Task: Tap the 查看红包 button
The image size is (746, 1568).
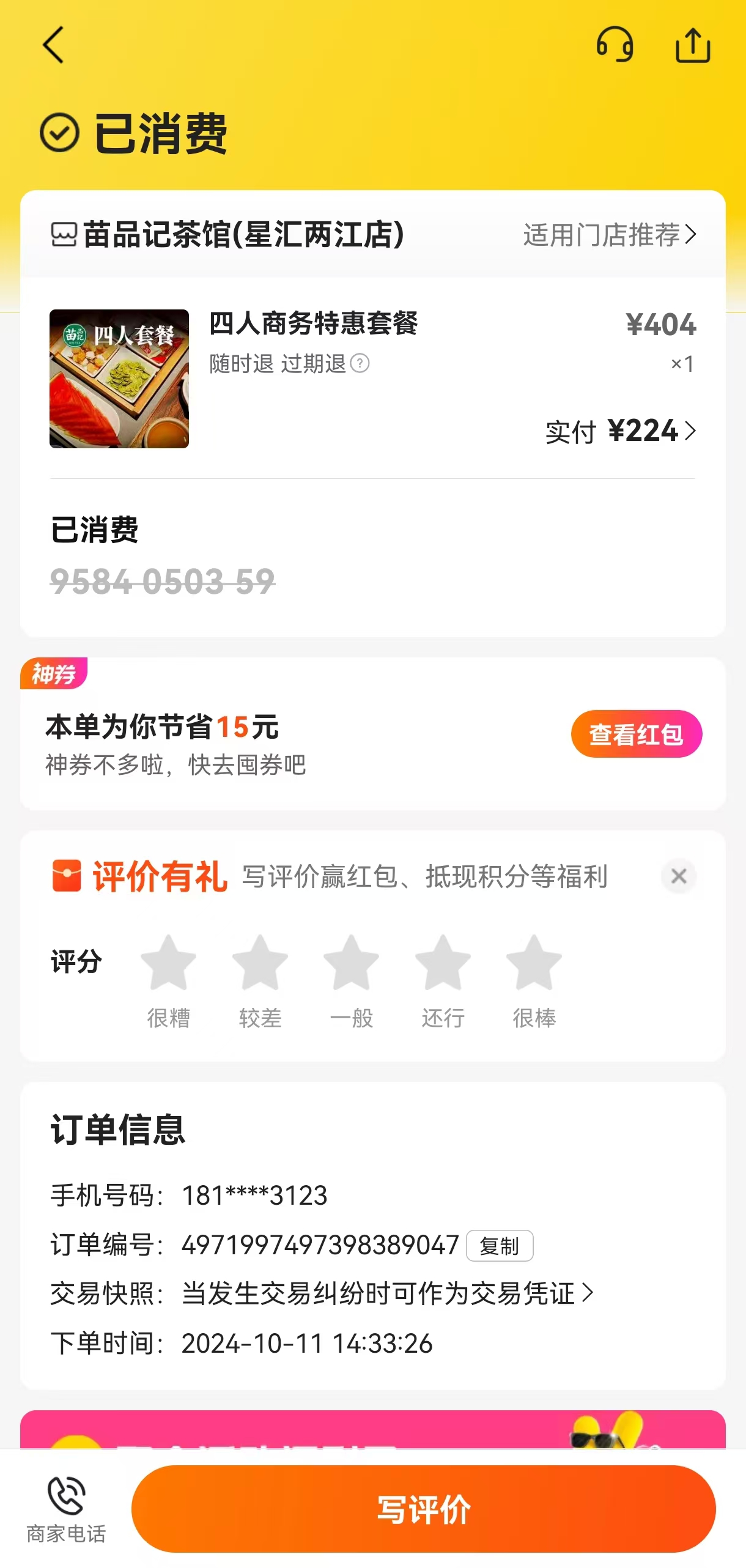Action: click(636, 734)
